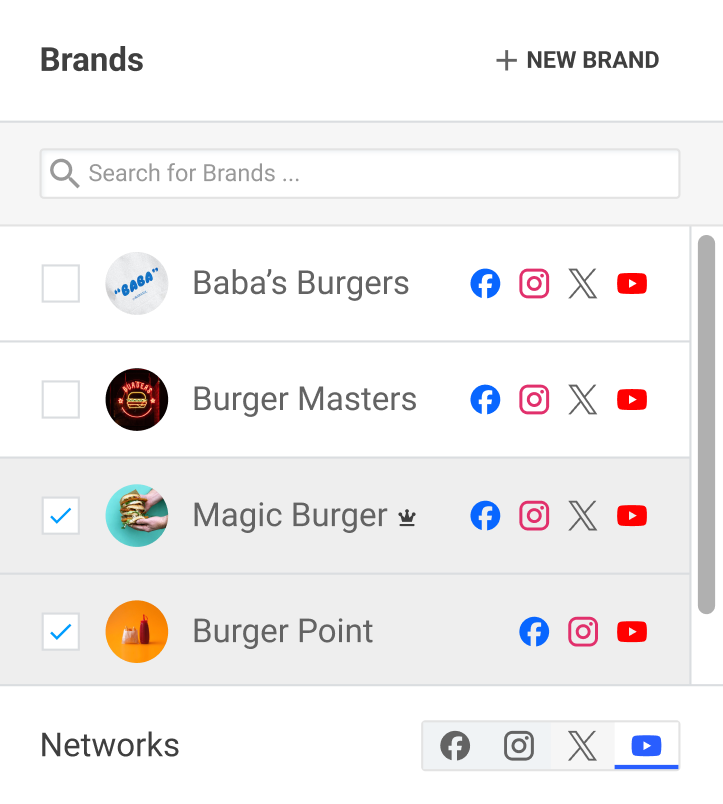This screenshot has height=804, width=723.
Task: Check the Baba's Burgers checkbox
Action: (x=61, y=284)
